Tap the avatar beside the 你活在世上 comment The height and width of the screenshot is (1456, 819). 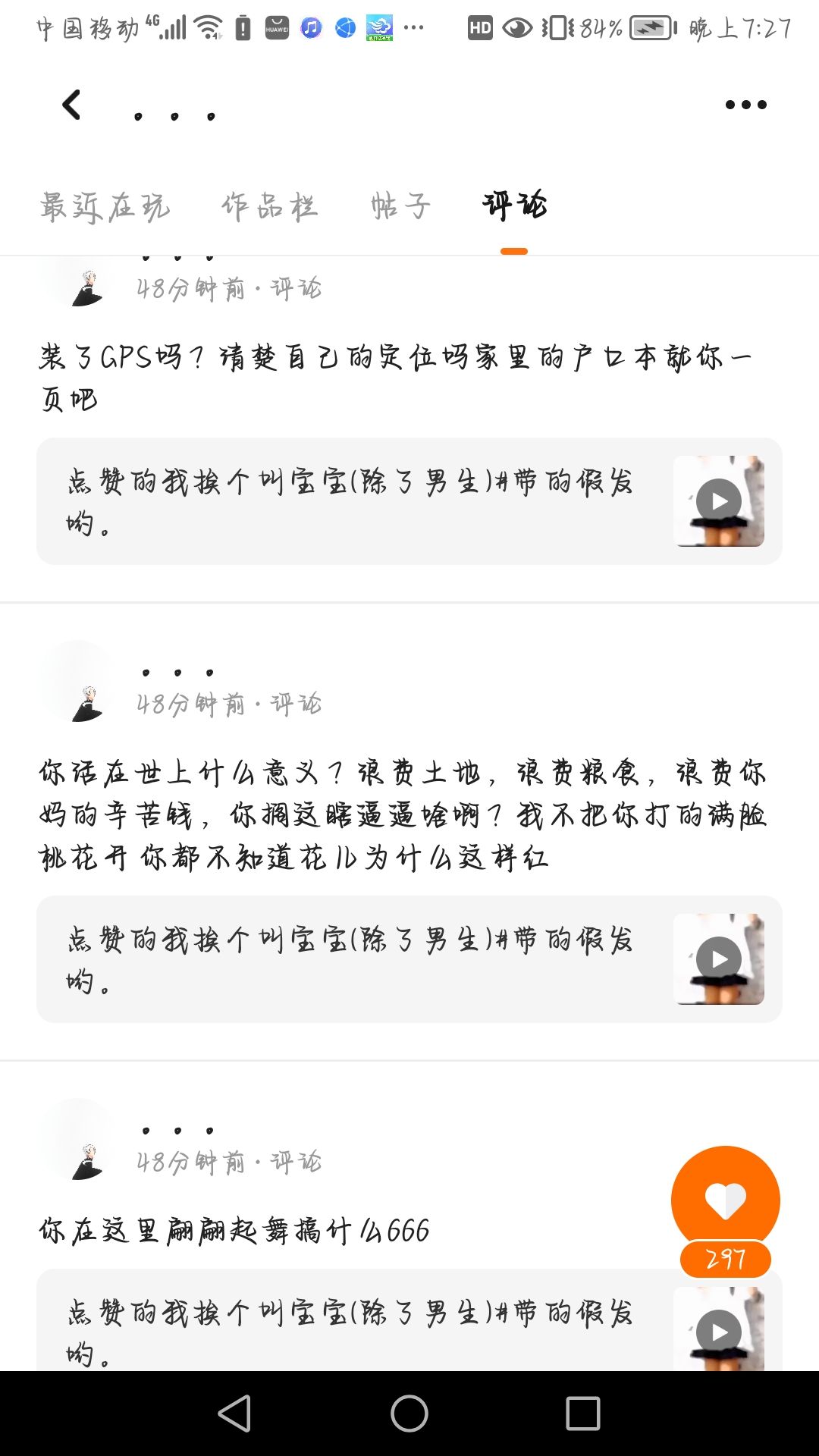pos(79,681)
